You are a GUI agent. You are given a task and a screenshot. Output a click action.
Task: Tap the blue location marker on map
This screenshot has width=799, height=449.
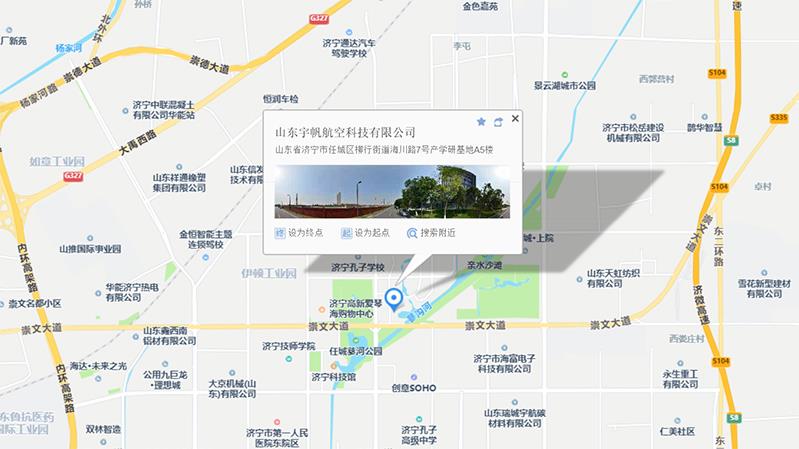click(x=394, y=299)
